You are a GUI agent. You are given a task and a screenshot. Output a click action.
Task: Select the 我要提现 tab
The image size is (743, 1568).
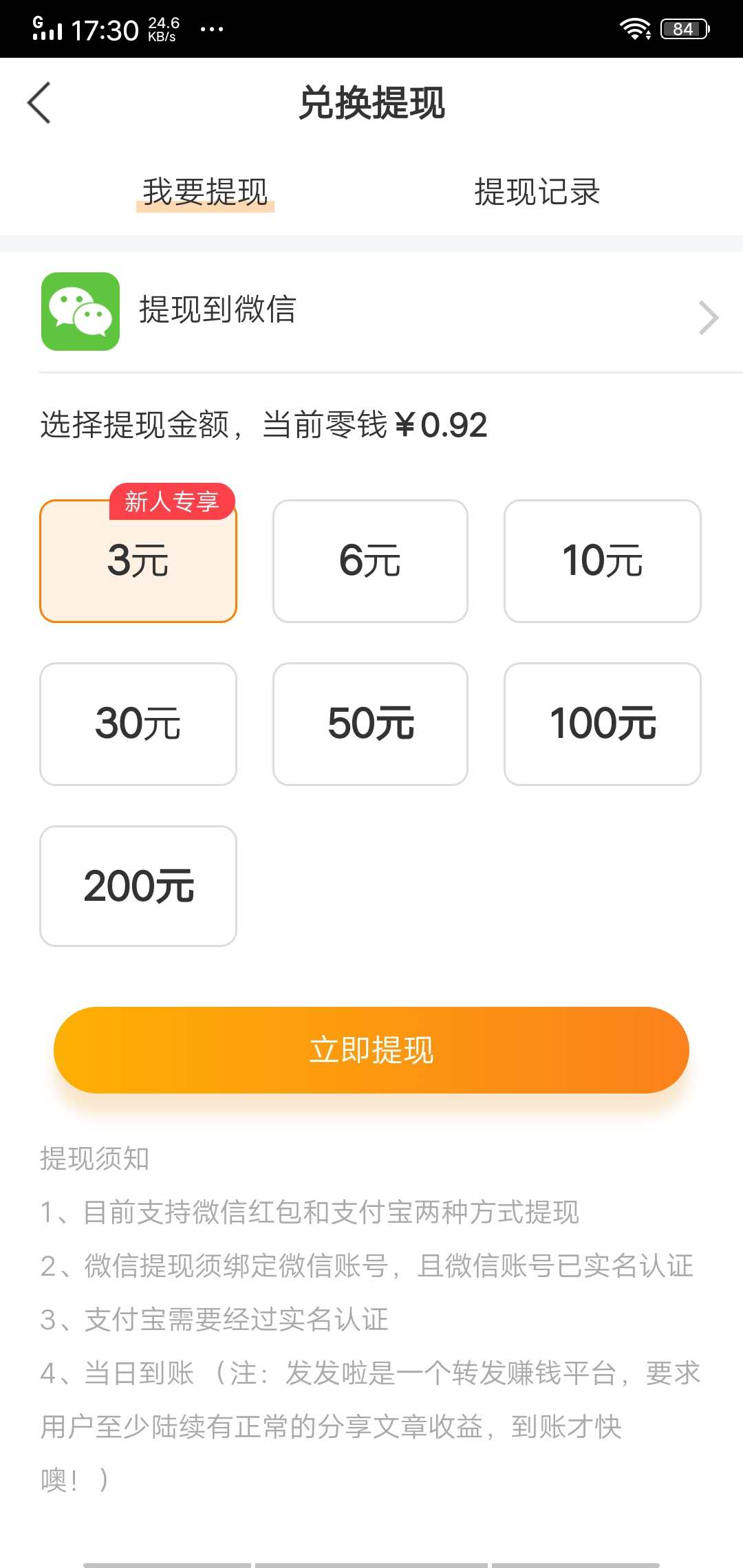[206, 193]
